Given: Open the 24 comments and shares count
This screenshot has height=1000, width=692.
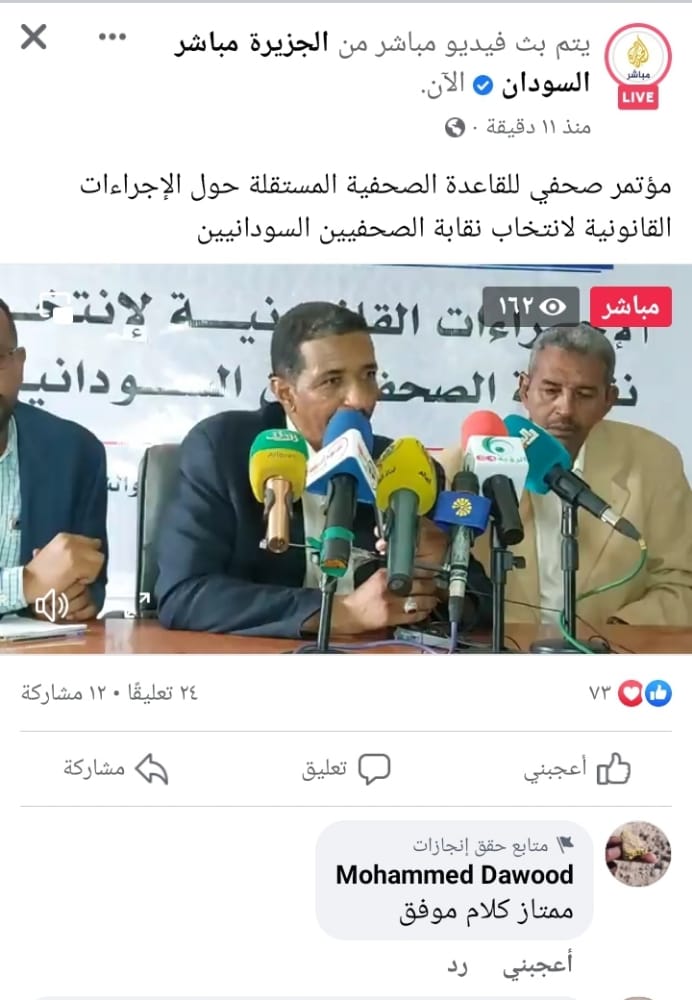Looking at the screenshot, I should tap(110, 692).
